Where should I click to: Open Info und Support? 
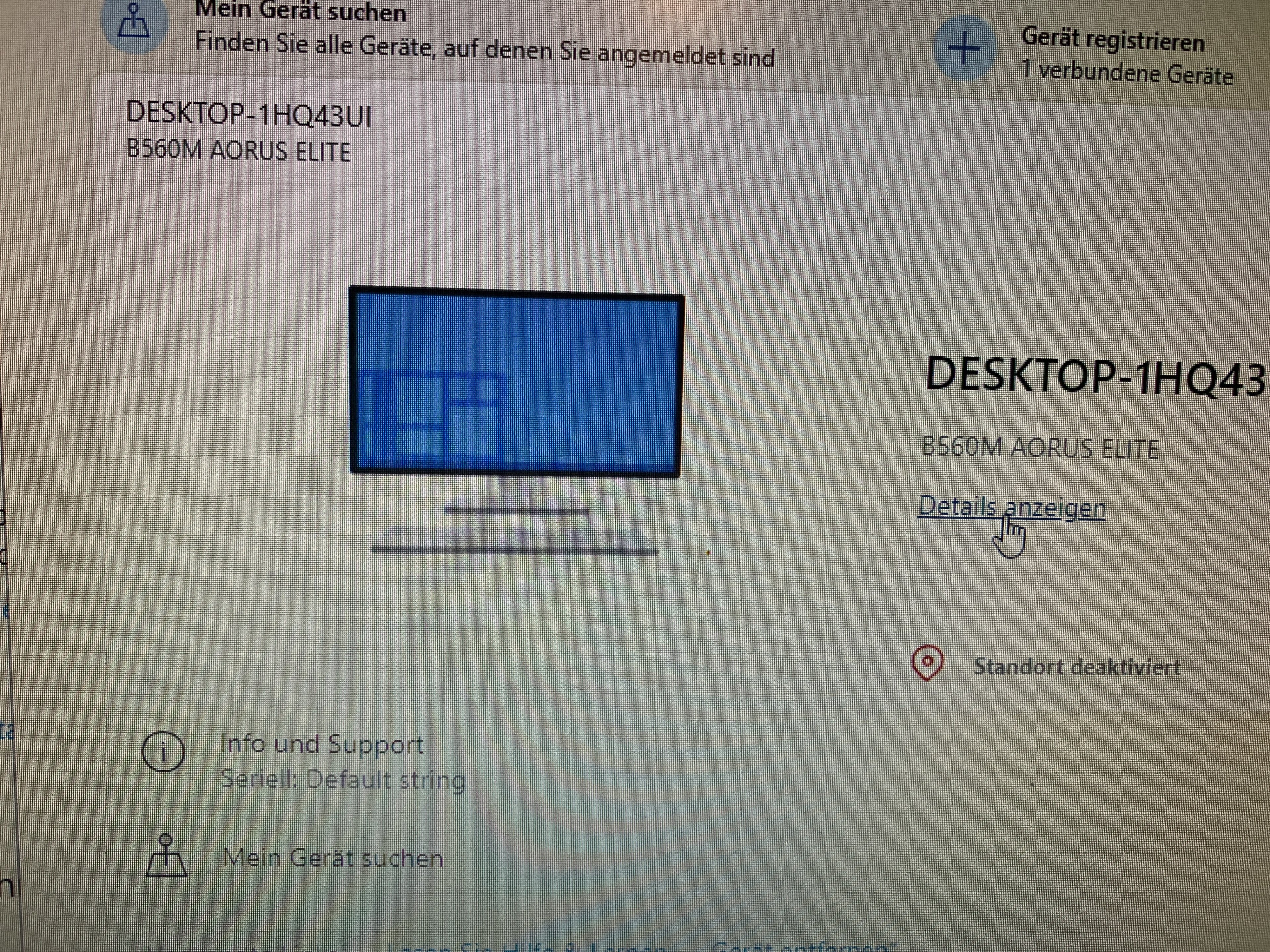coord(321,745)
